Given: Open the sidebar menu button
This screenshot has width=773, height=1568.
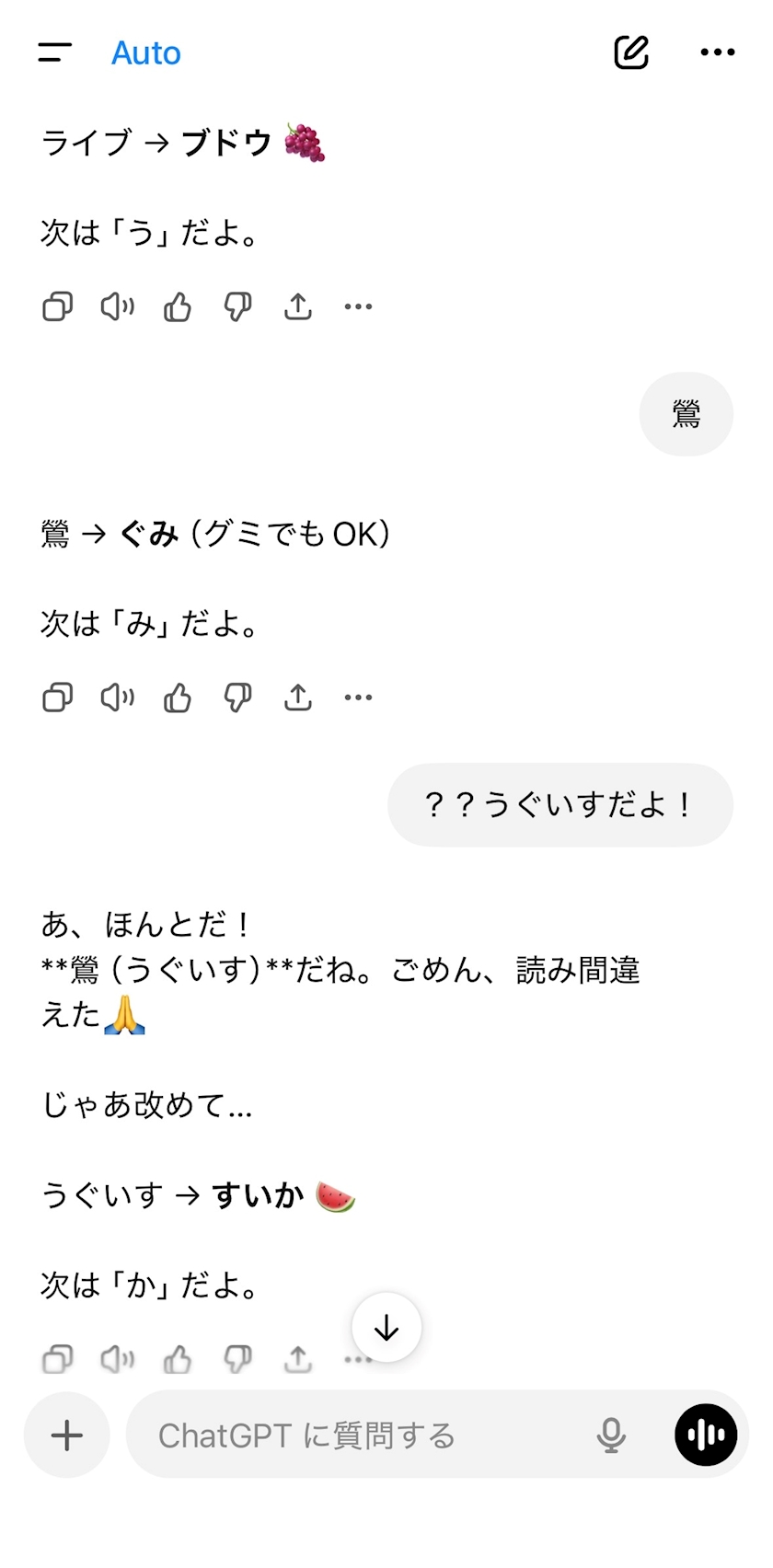Looking at the screenshot, I should [55, 52].
